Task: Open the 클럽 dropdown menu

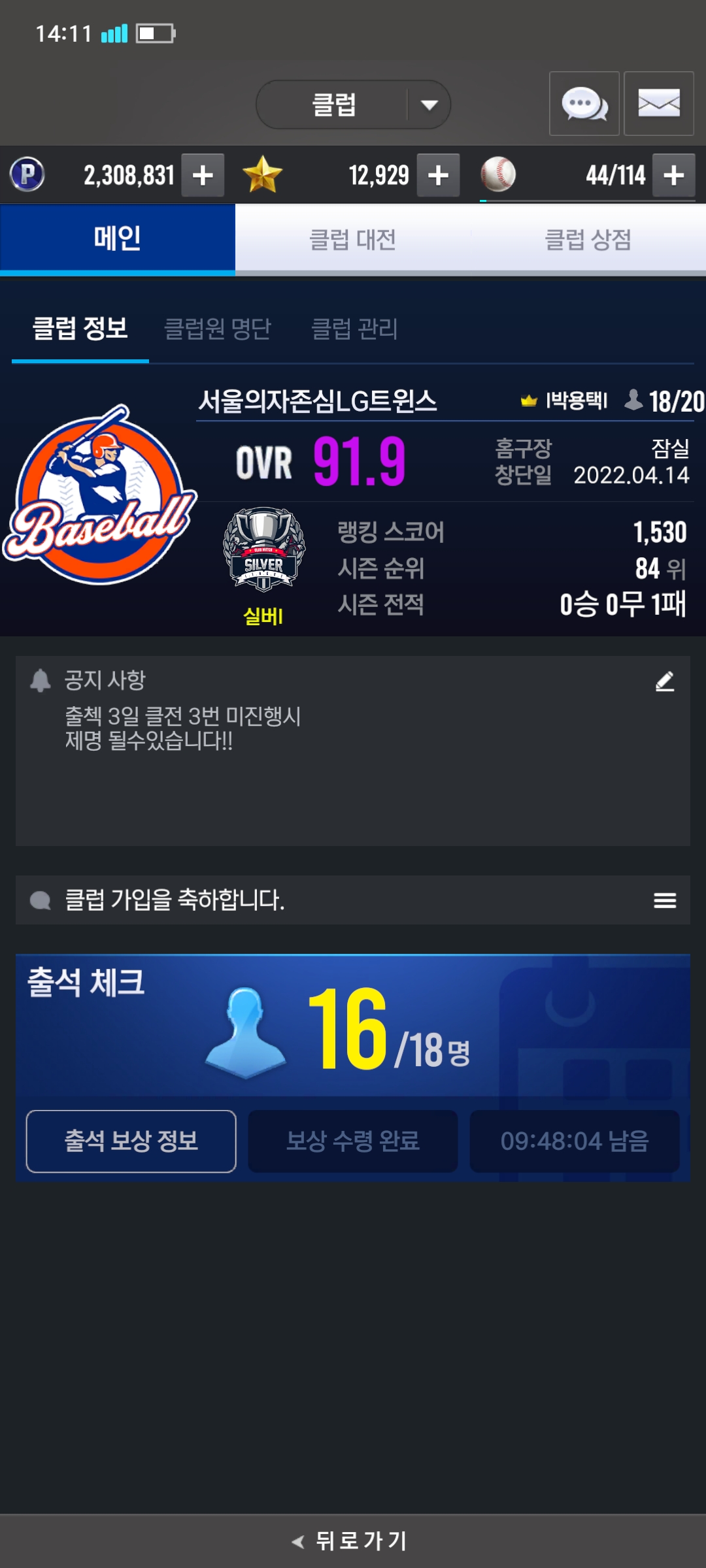Action: (353, 105)
